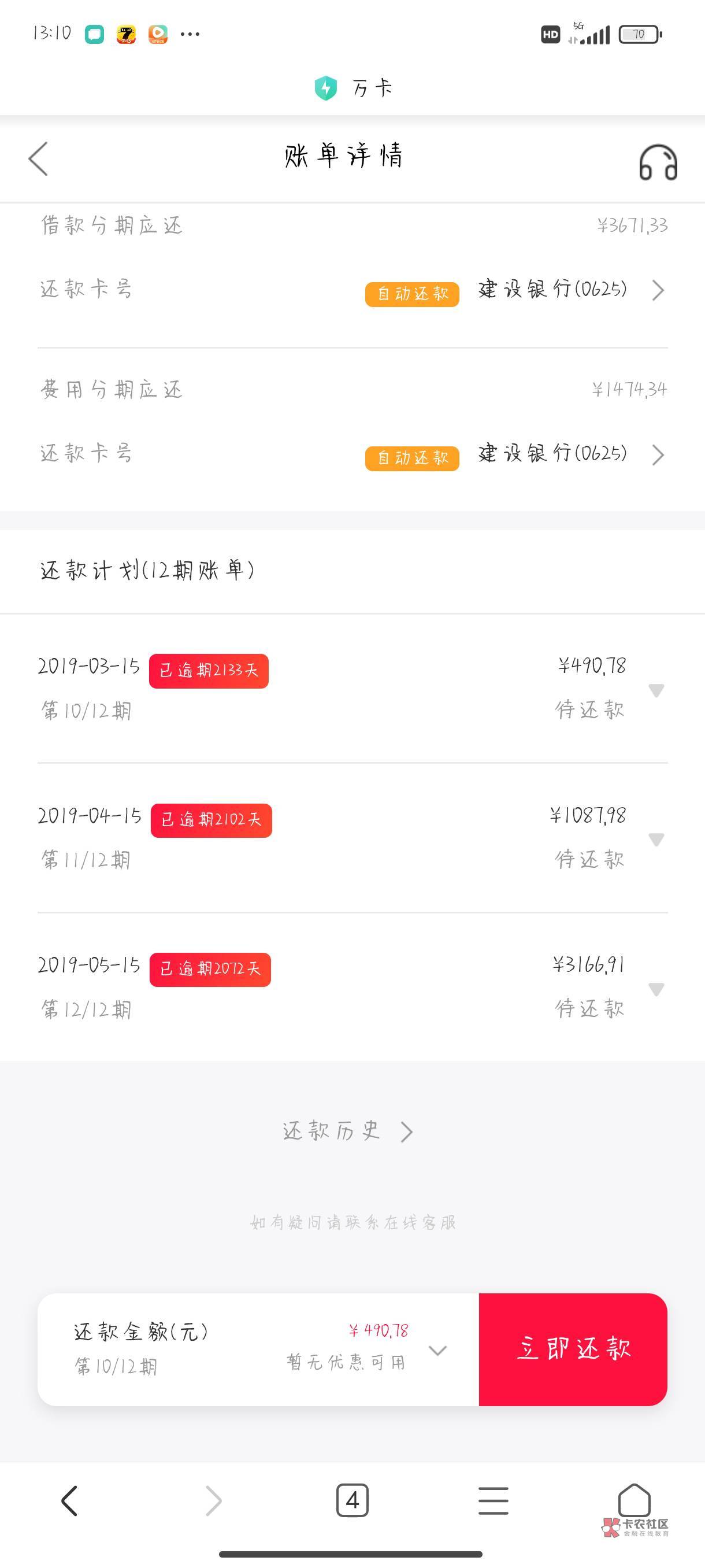Open the browser menu button
Viewport: 705px width, 1568px height.
click(x=493, y=1500)
